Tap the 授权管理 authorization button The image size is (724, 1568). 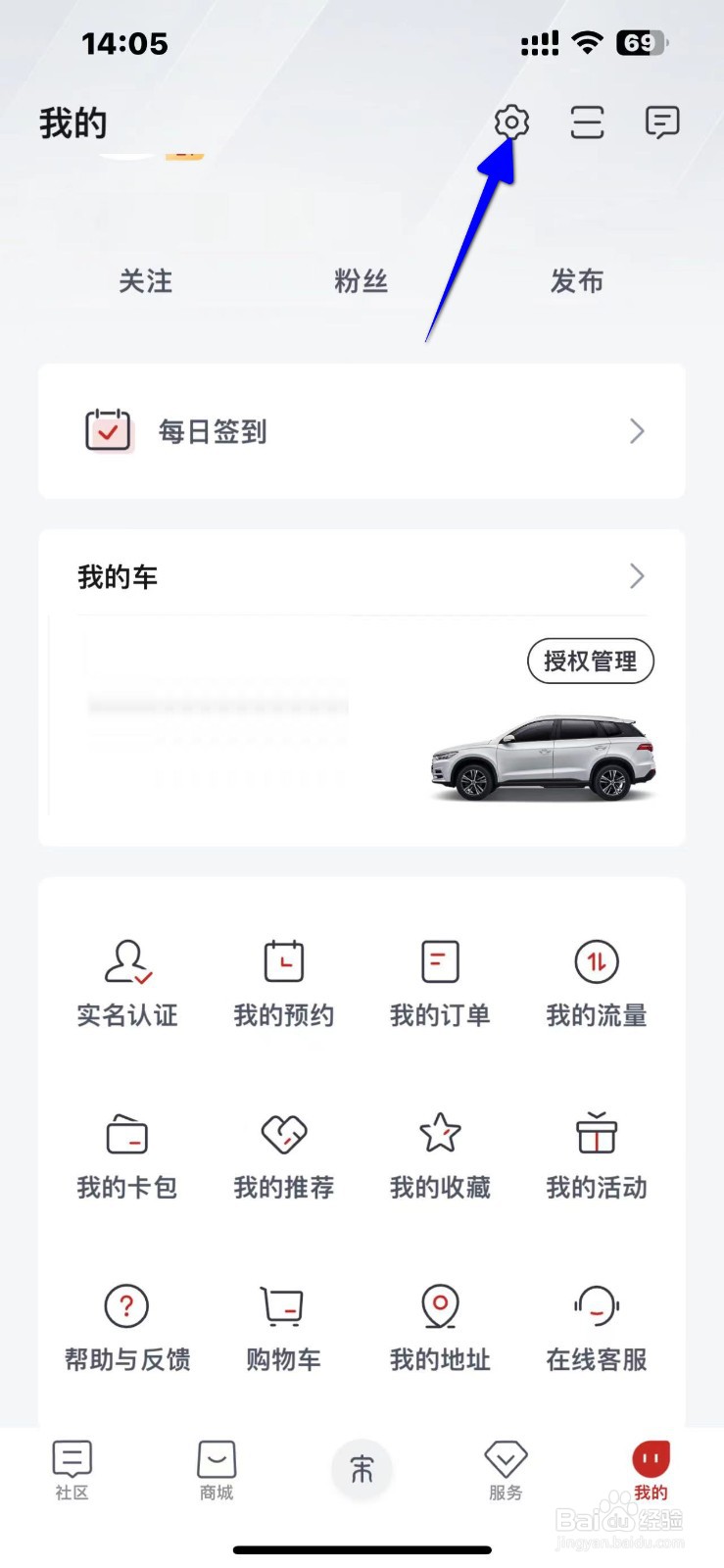[x=589, y=661]
